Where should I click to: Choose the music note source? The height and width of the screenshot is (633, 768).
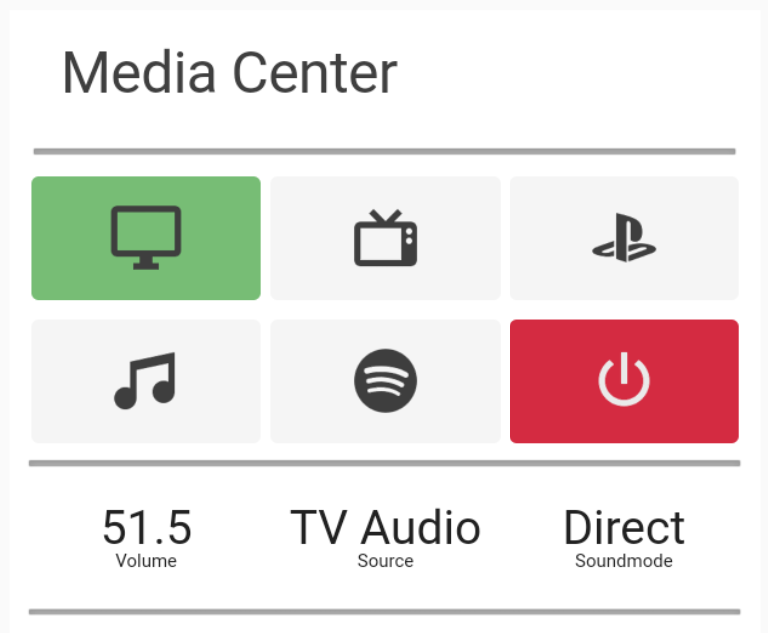[146, 381]
